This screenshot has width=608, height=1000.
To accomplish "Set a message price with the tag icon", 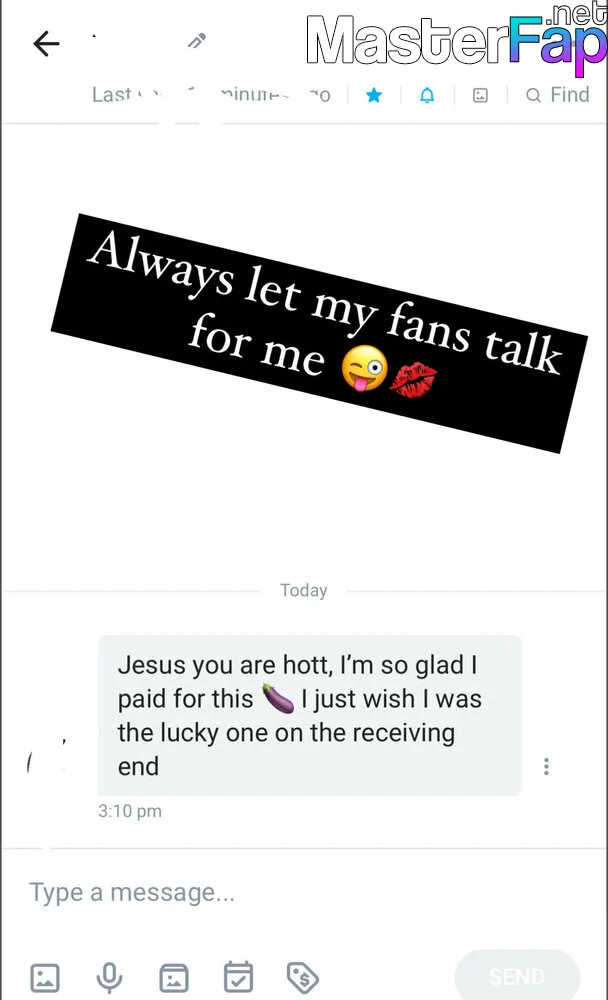I will [x=302, y=977].
